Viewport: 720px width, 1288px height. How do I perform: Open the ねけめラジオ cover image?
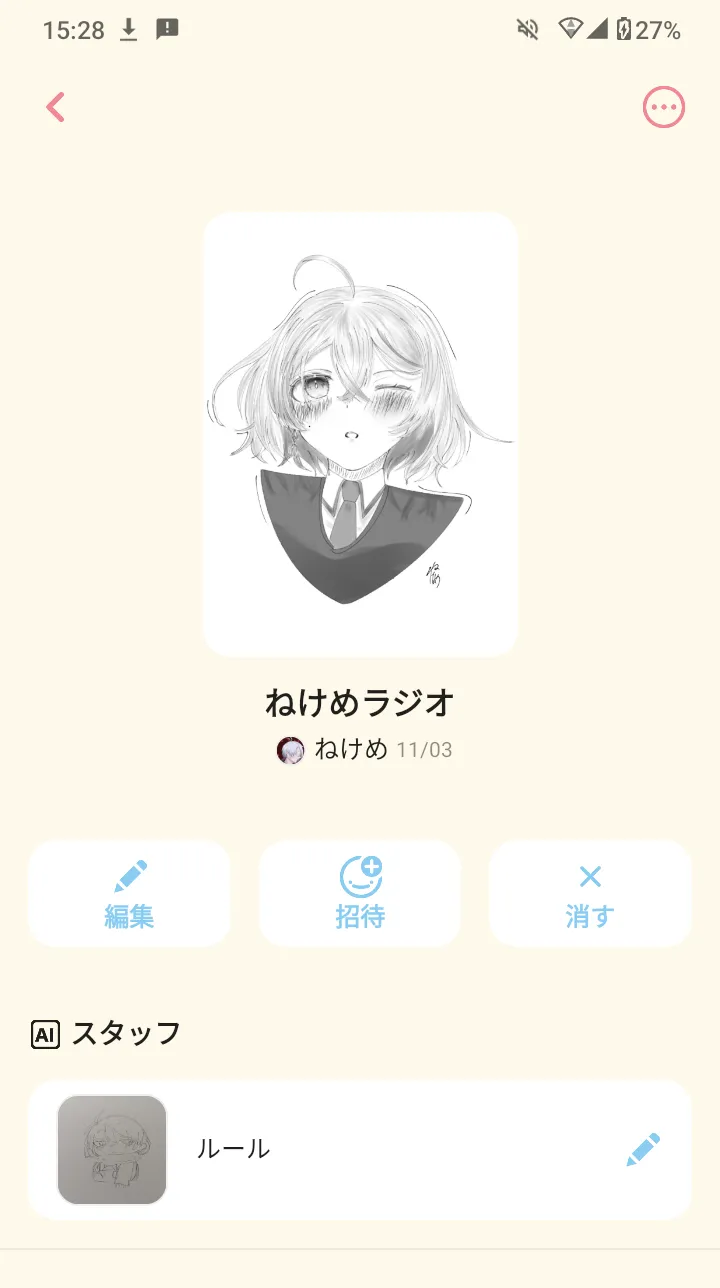[360, 434]
